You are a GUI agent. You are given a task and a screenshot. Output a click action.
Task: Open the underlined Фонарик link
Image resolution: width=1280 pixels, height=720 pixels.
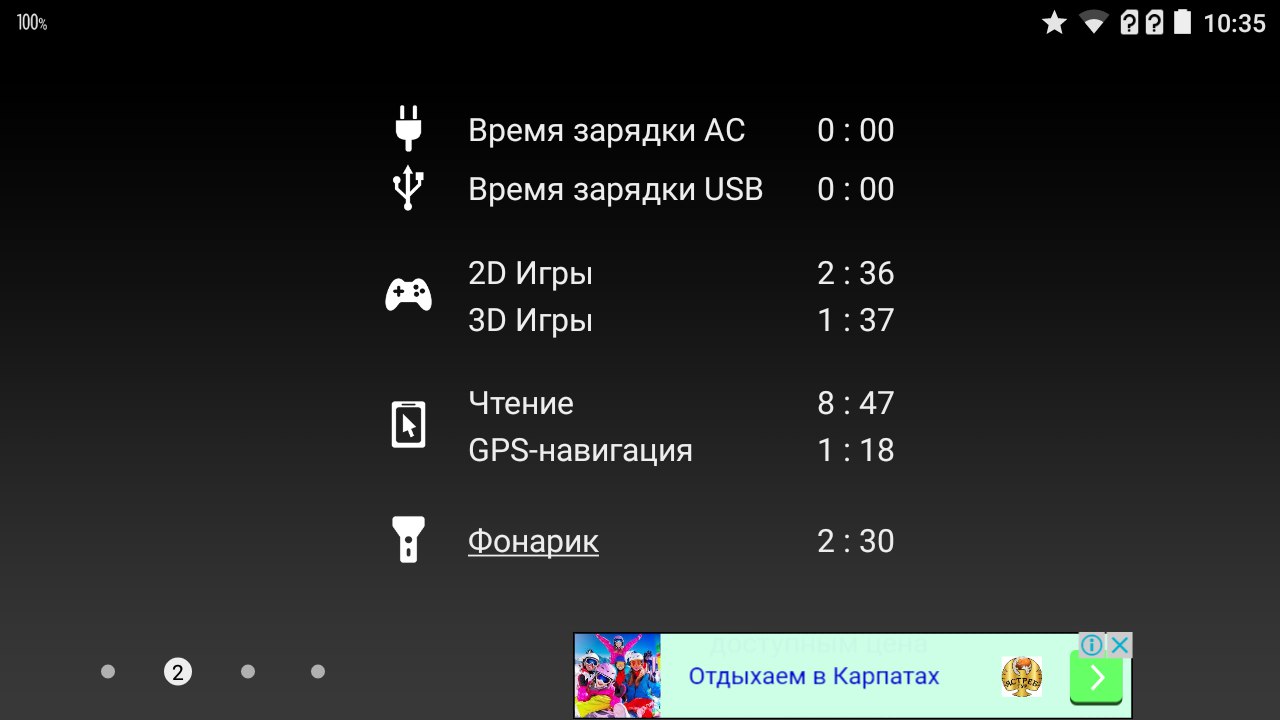point(533,541)
